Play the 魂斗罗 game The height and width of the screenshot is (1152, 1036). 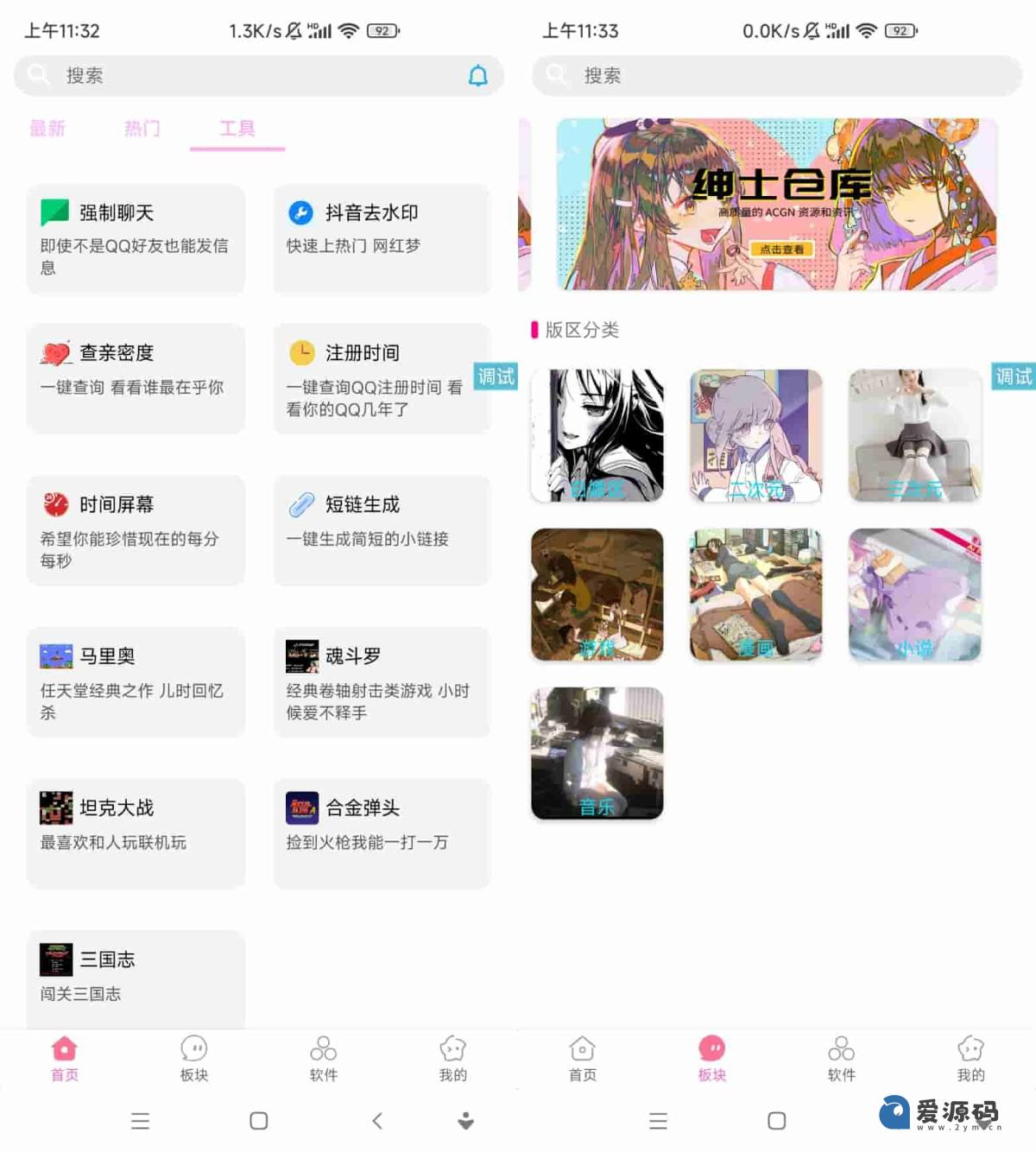pyautogui.click(x=382, y=681)
